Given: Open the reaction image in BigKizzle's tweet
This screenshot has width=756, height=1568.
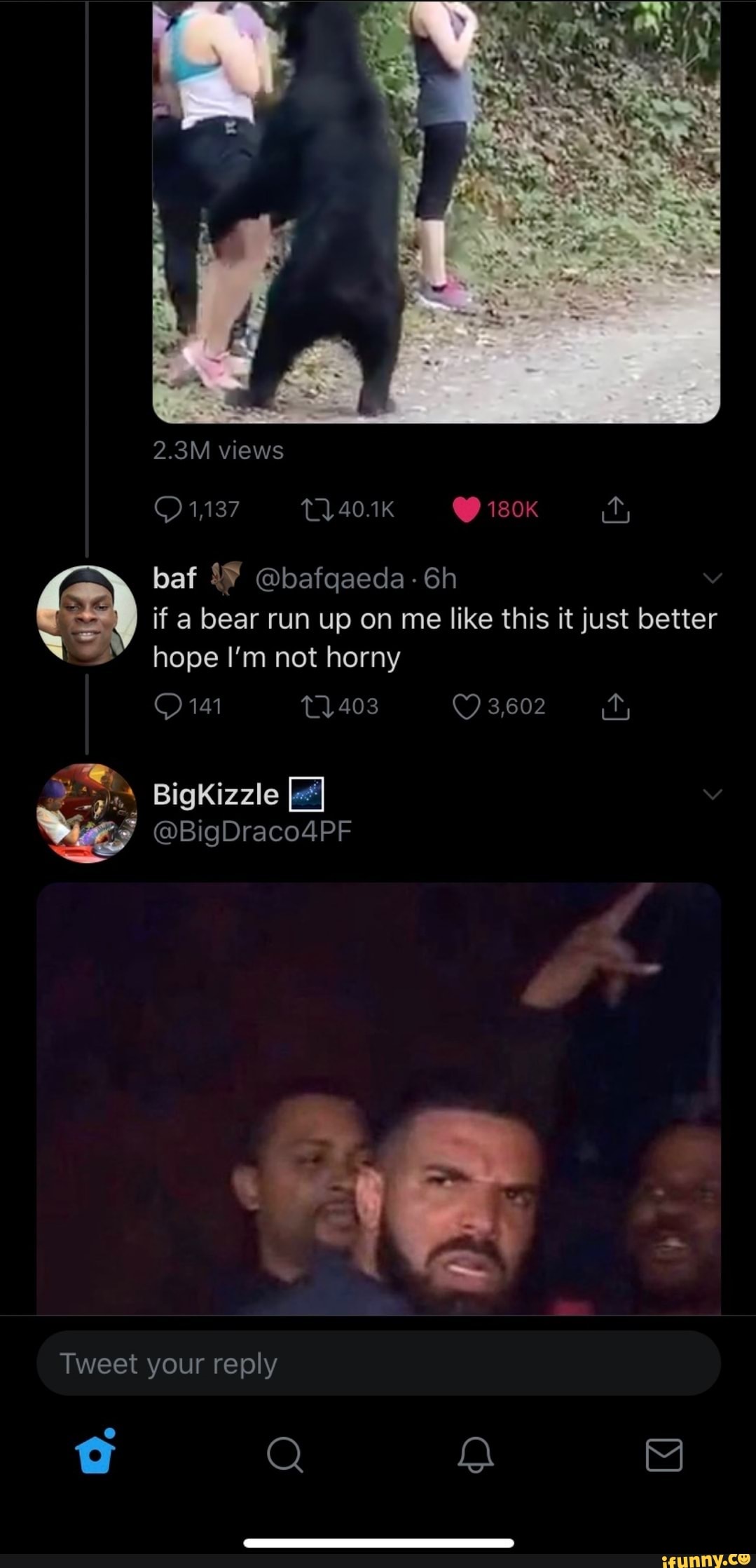Looking at the screenshot, I should (x=378, y=1097).
